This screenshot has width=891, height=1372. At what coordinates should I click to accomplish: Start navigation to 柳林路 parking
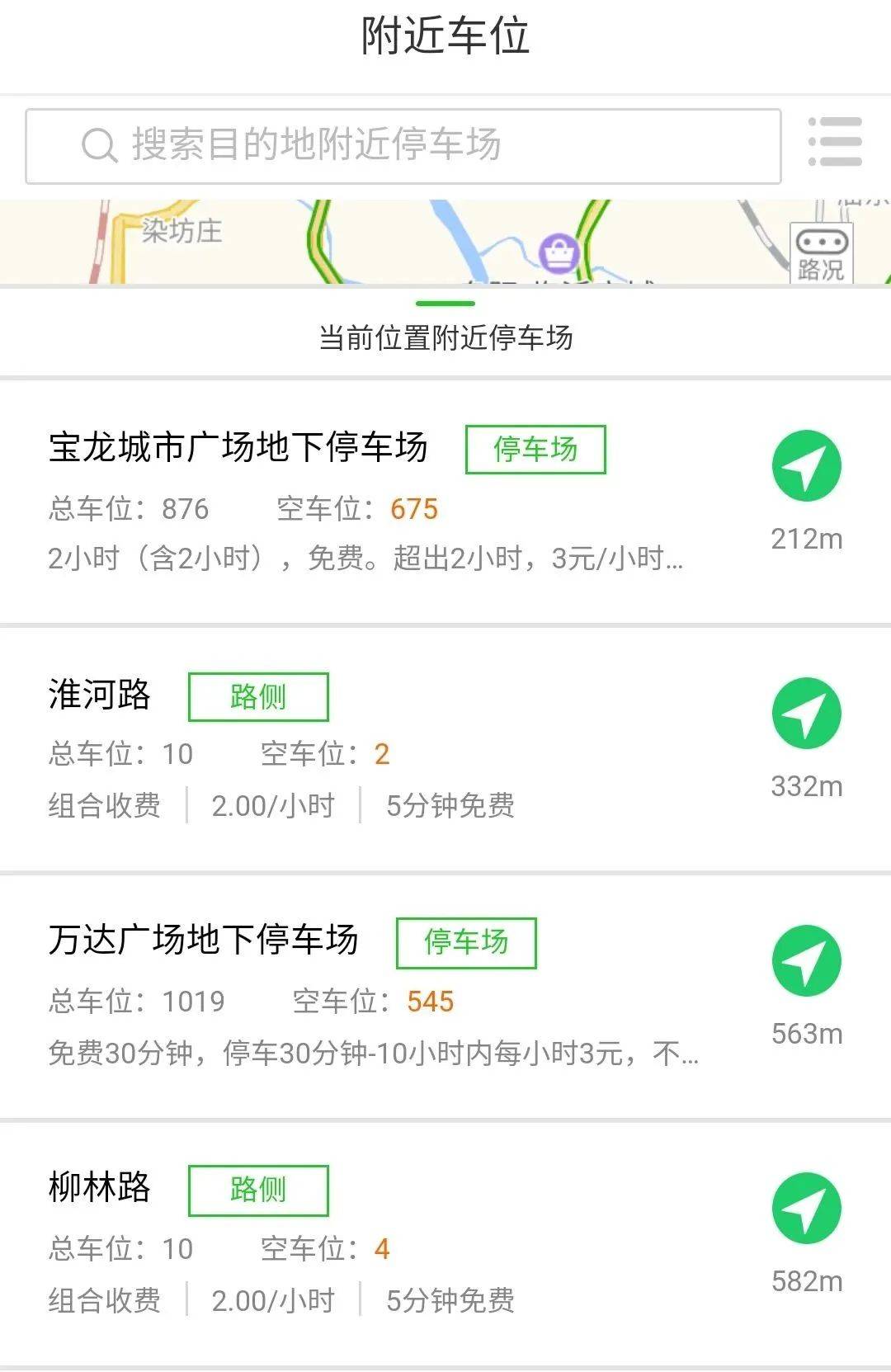[x=806, y=1209]
